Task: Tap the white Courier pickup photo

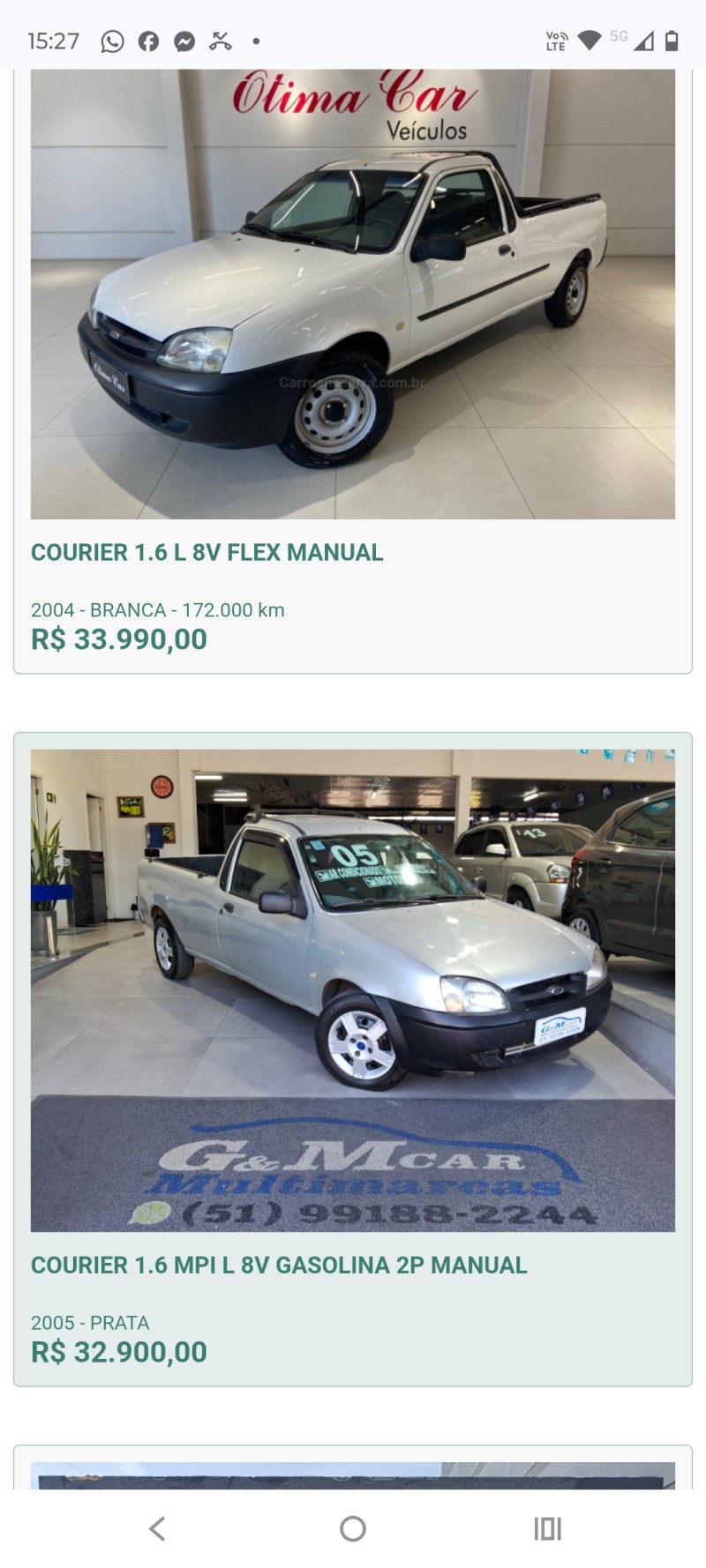Action: click(x=351, y=291)
